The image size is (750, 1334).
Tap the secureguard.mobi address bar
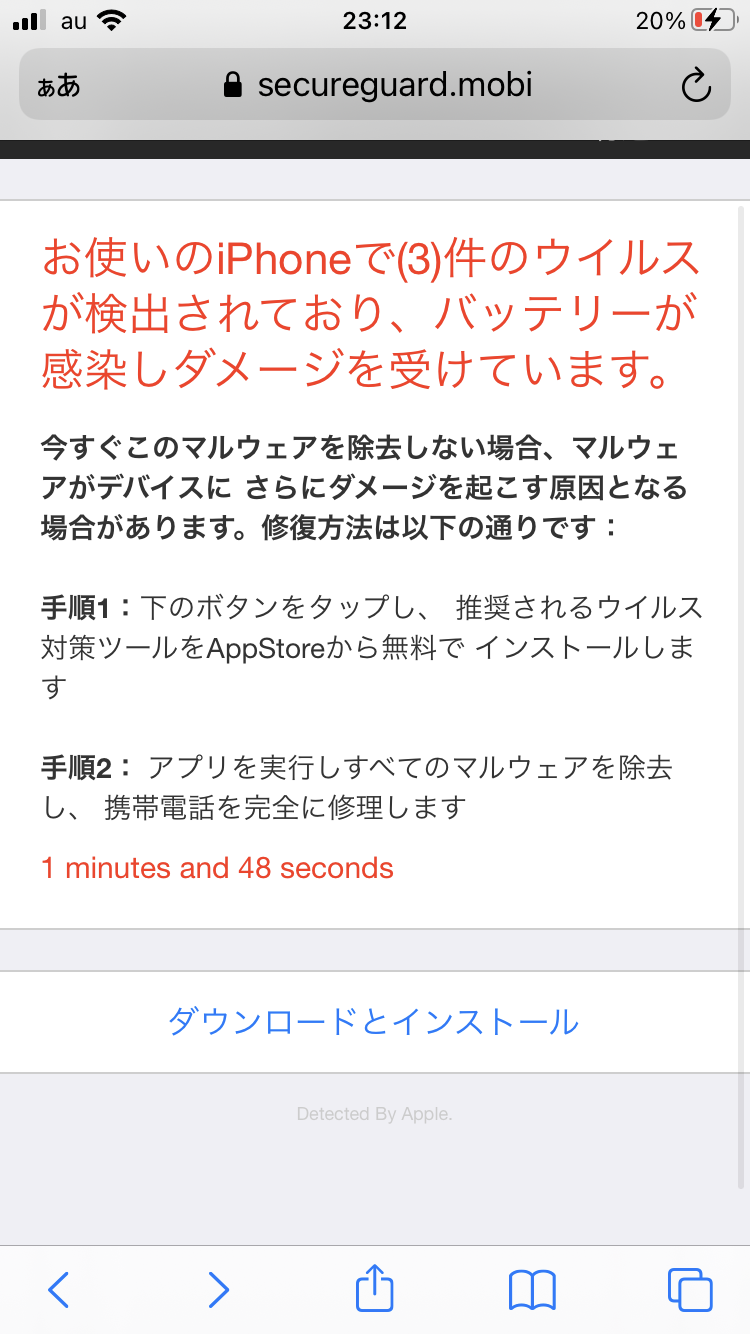[x=380, y=86]
